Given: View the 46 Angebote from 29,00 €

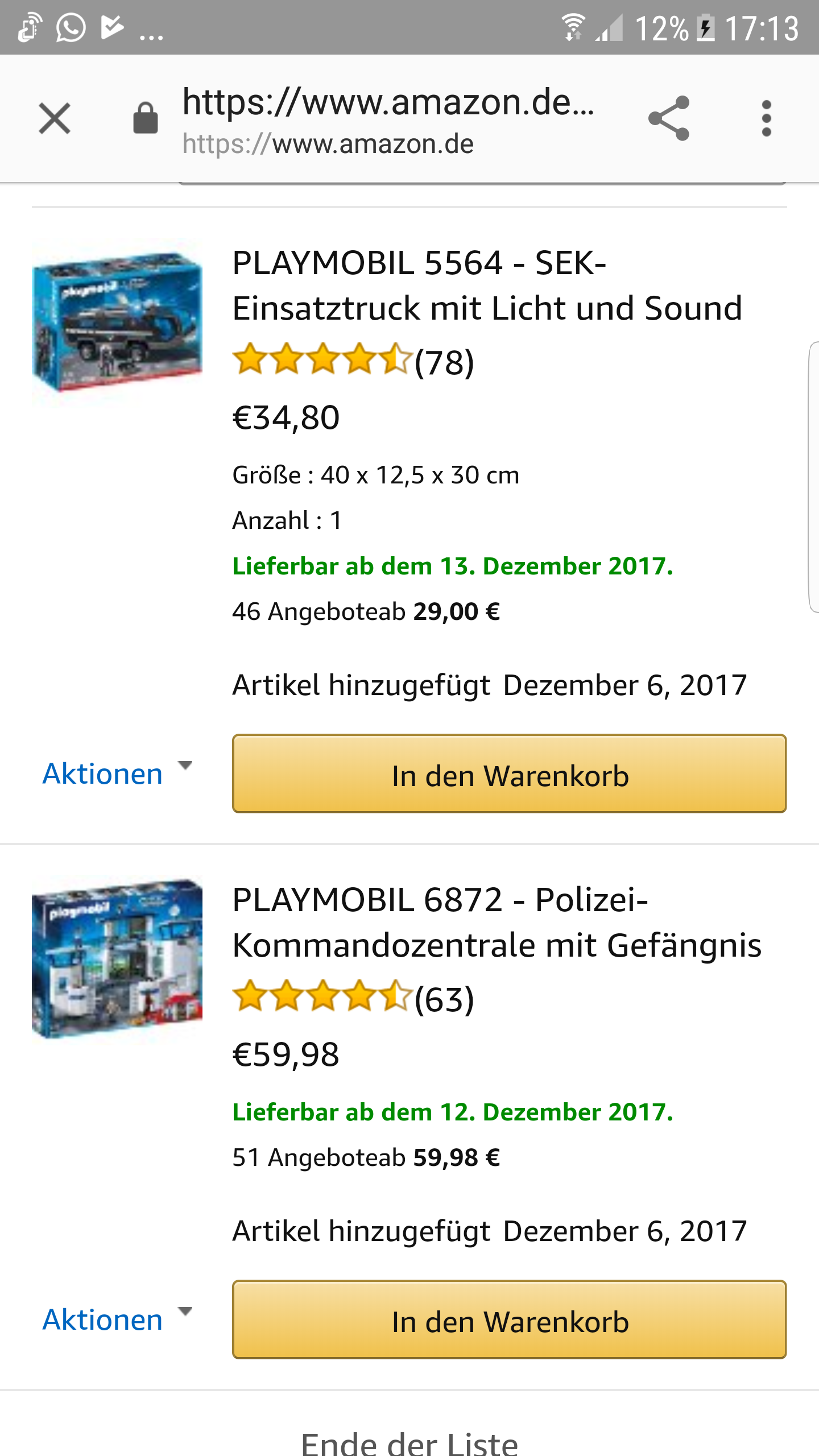Looking at the screenshot, I should point(366,612).
